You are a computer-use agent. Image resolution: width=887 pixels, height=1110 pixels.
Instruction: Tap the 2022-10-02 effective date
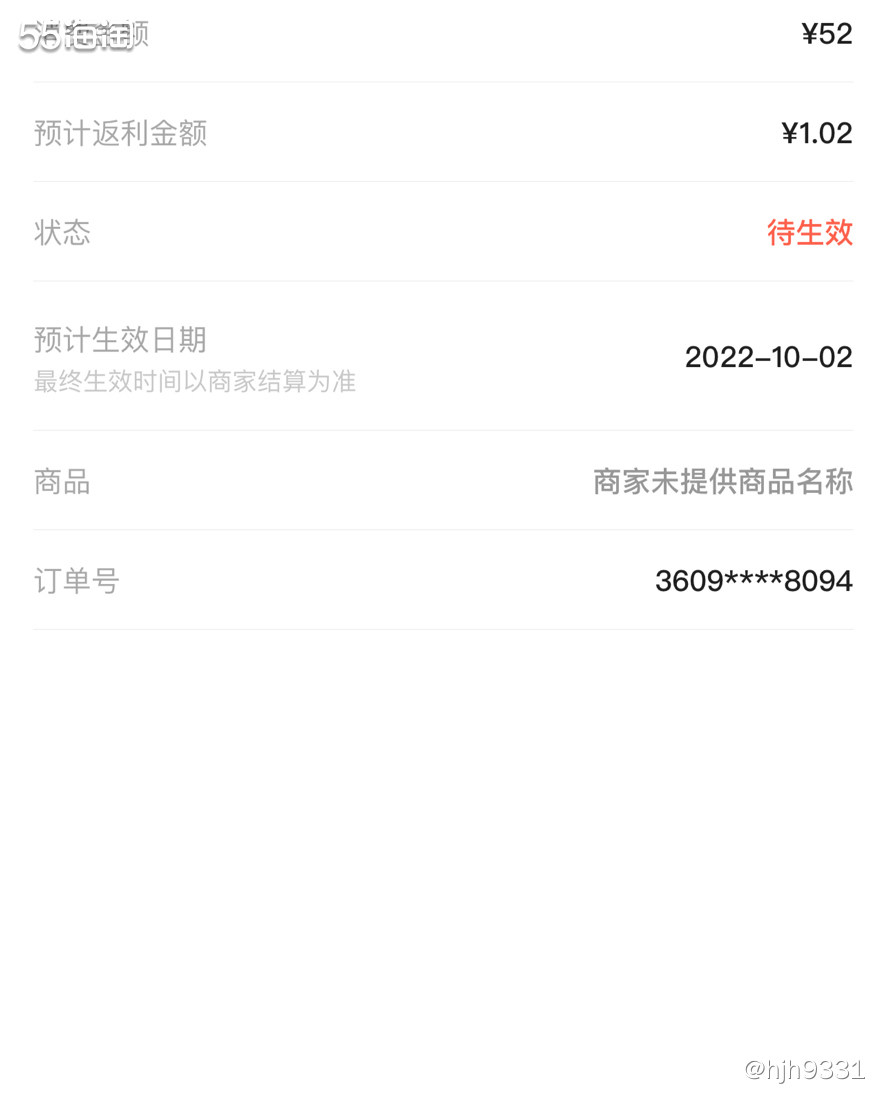coord(768,357)
